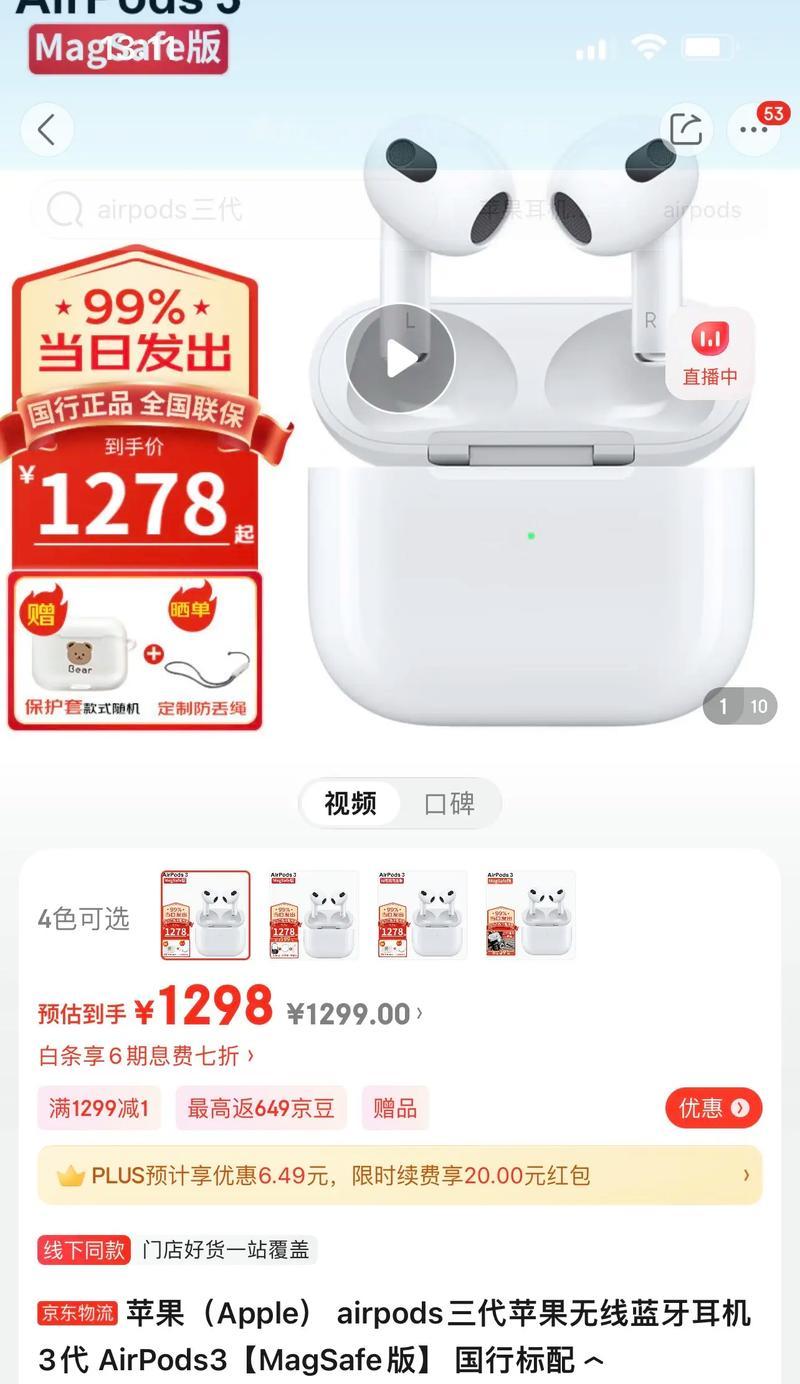This screenshot has height=1384, width=800.
Task: Open the 直播中 live stream
Action: (x=710, y=354)
